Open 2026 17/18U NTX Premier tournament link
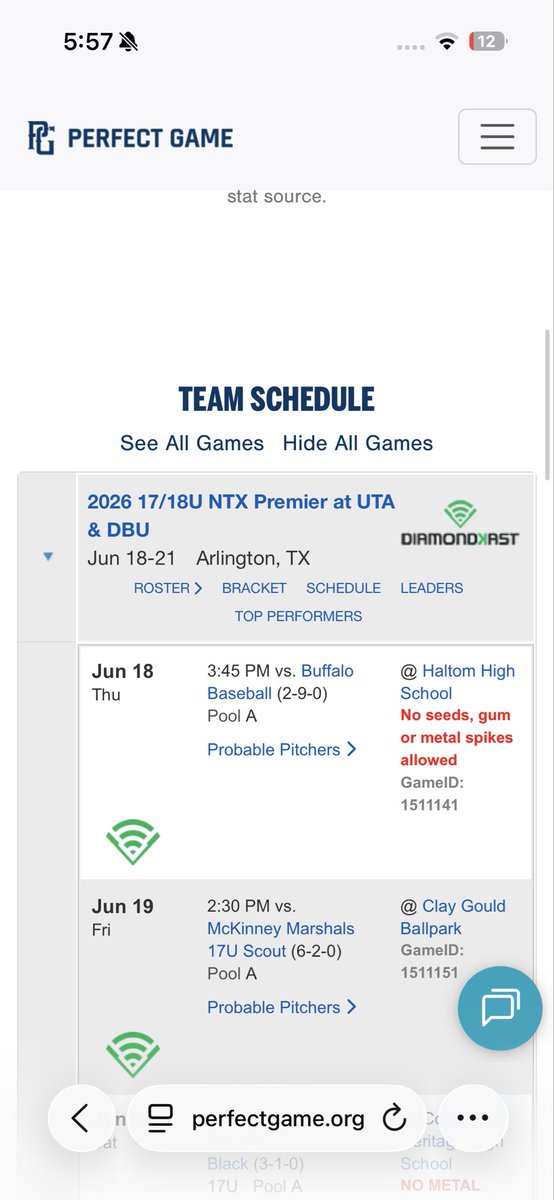 coord(240,515)
